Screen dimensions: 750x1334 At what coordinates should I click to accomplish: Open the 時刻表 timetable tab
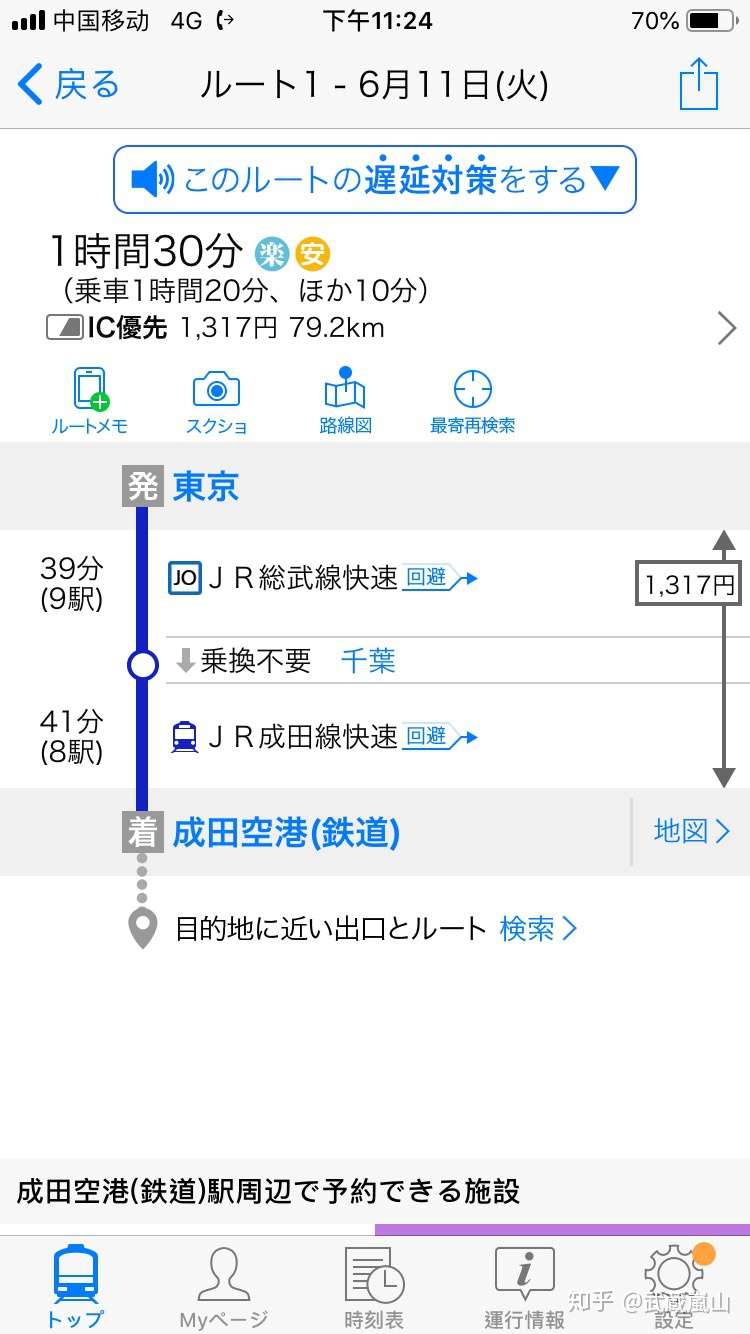374,1287
